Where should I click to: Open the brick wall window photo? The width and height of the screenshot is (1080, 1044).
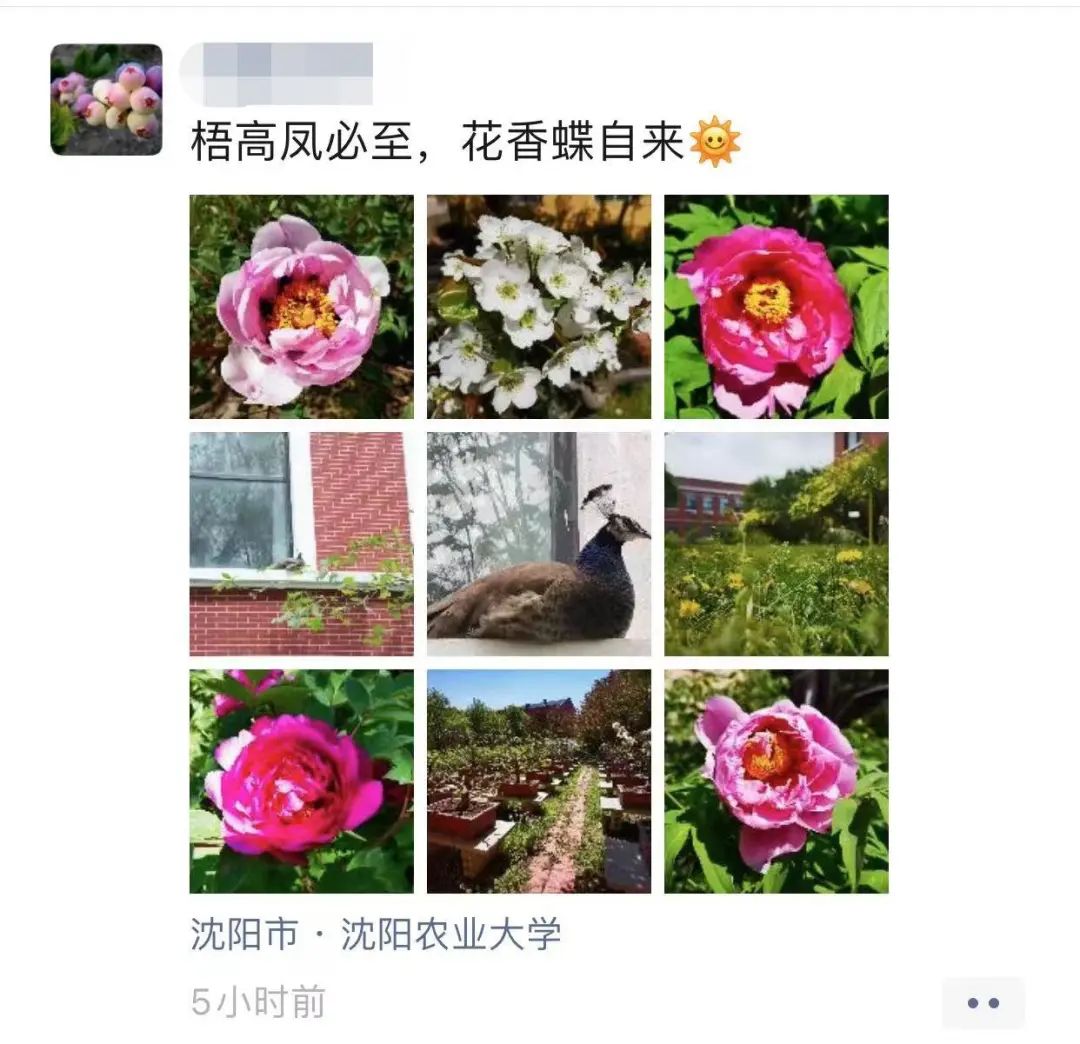pyautogui.click(x=301, y=543)
